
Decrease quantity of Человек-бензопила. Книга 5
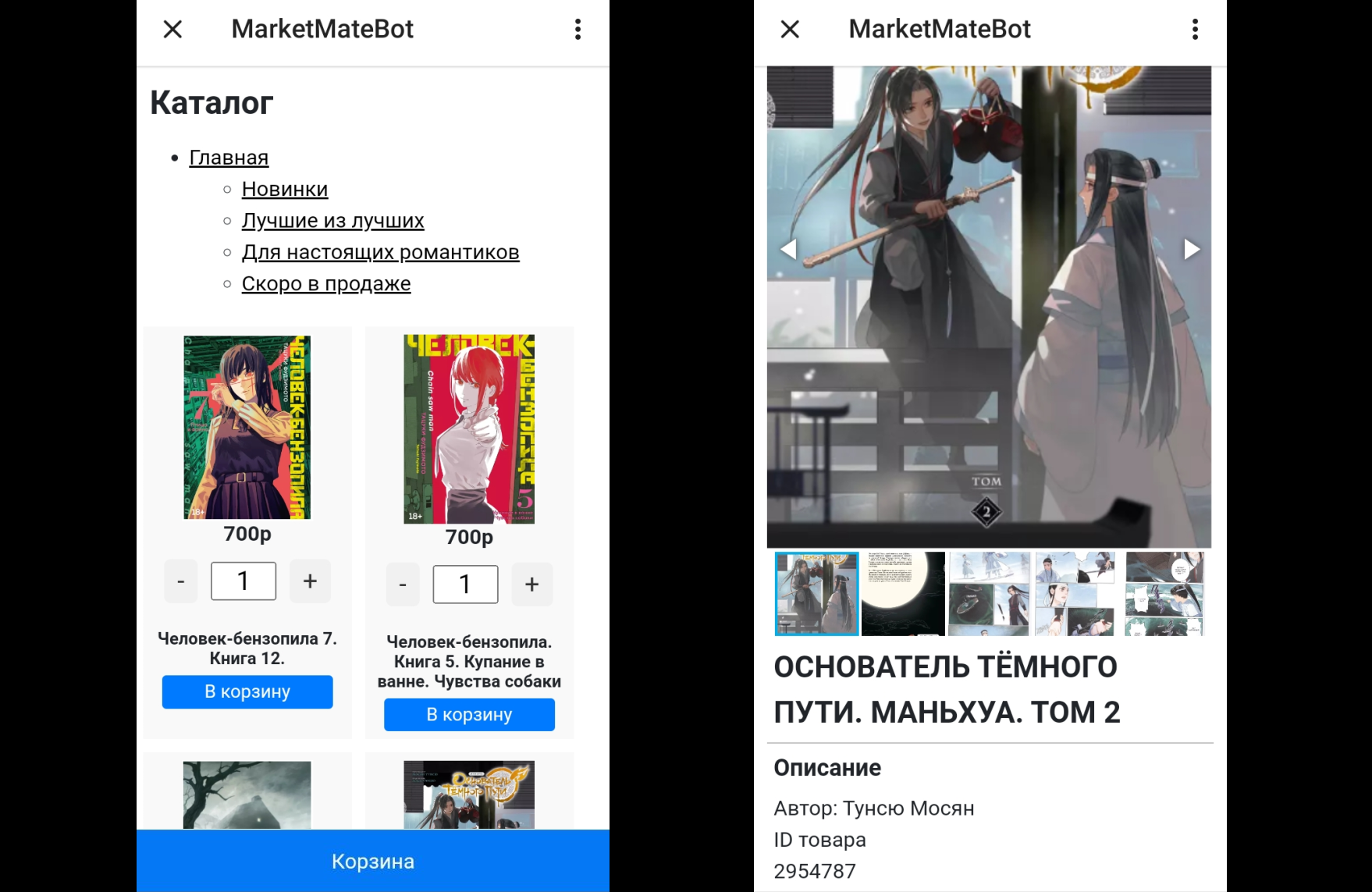pyautogui.click(x=403, y=585)
